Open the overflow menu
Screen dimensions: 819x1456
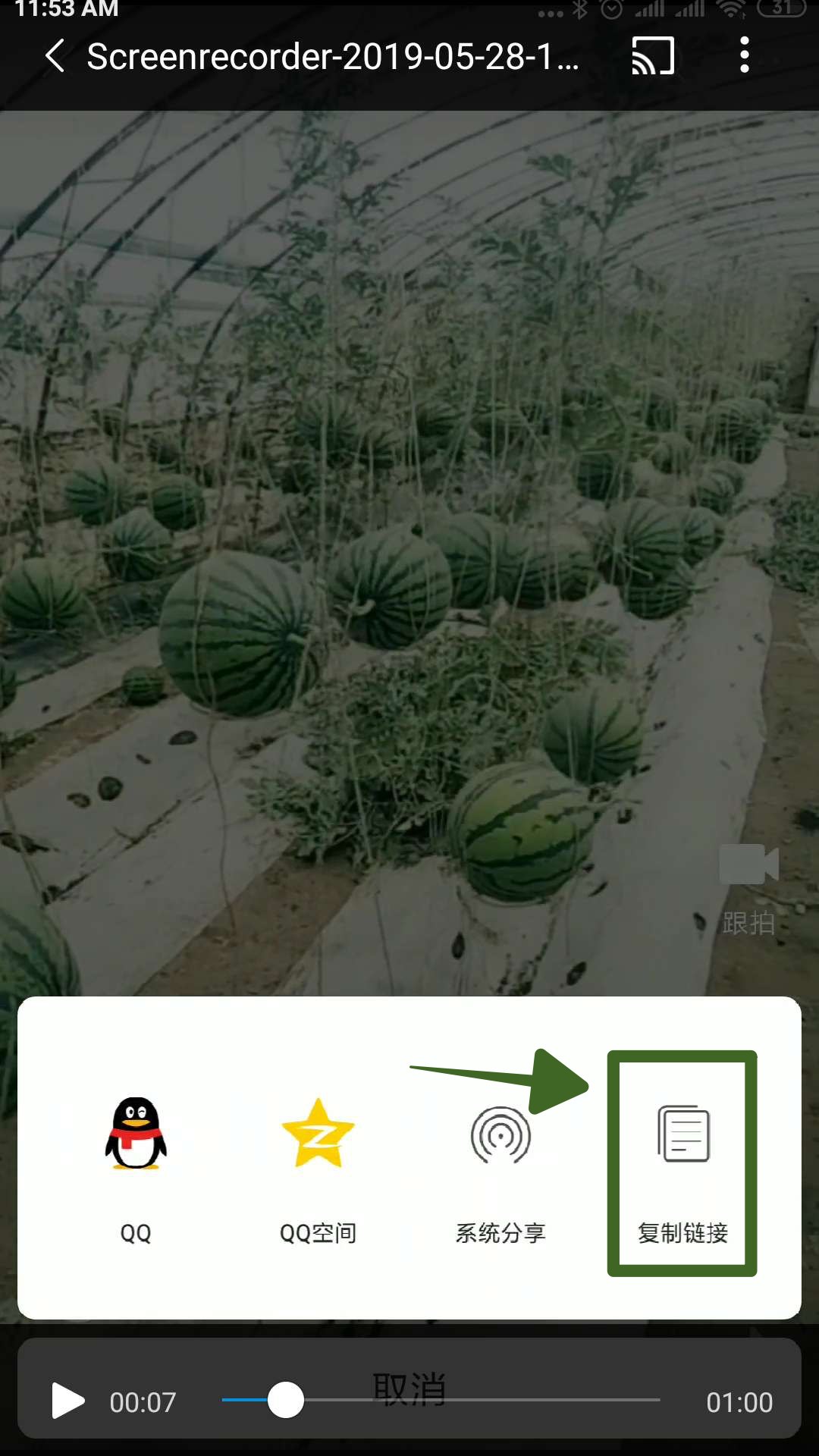click(x=745, y=55)
